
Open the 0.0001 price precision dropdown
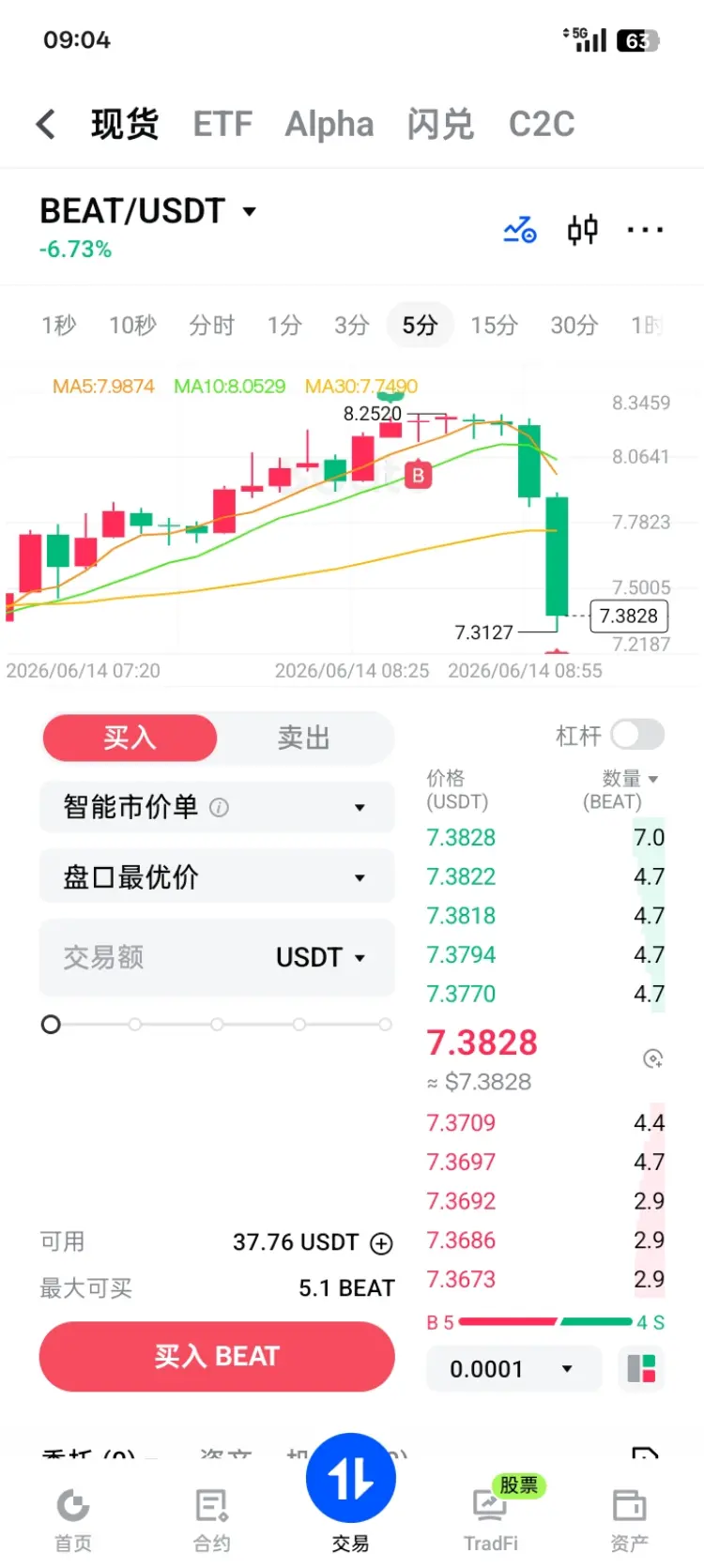(513, 1369)
